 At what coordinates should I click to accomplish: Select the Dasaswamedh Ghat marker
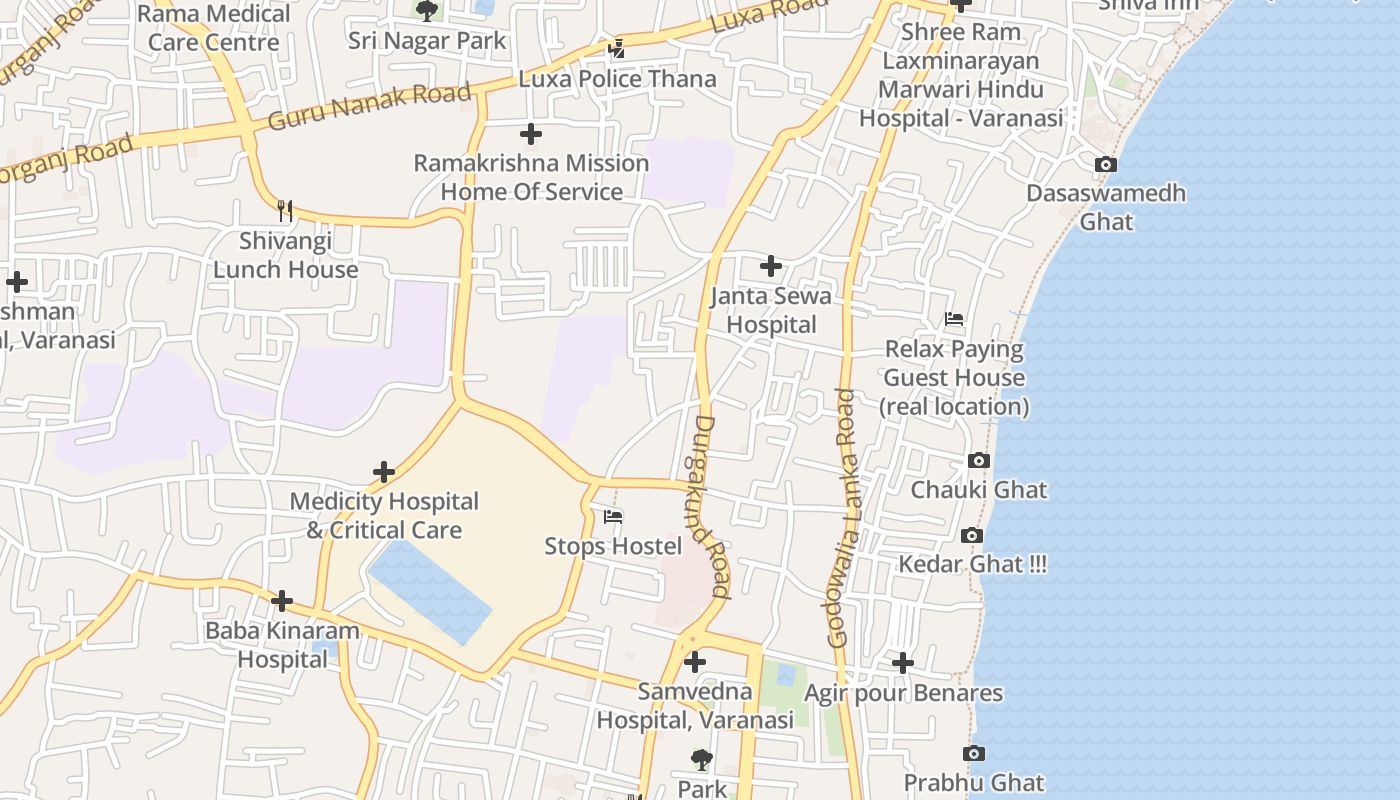[x=1105, y=165]
